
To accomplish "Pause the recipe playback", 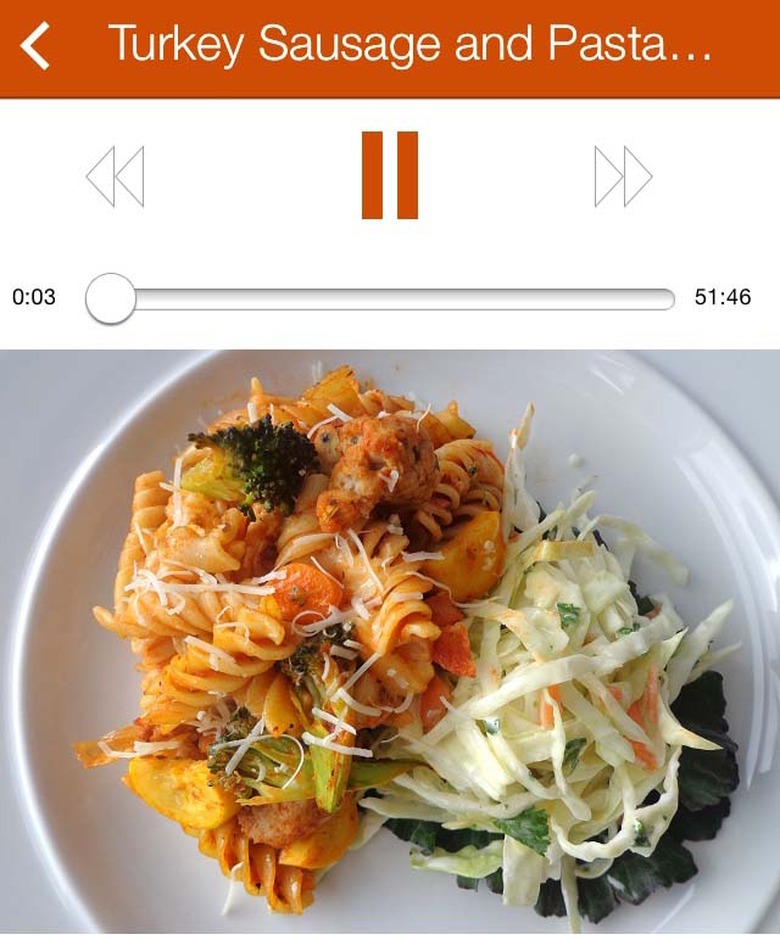I will point(389,175).
